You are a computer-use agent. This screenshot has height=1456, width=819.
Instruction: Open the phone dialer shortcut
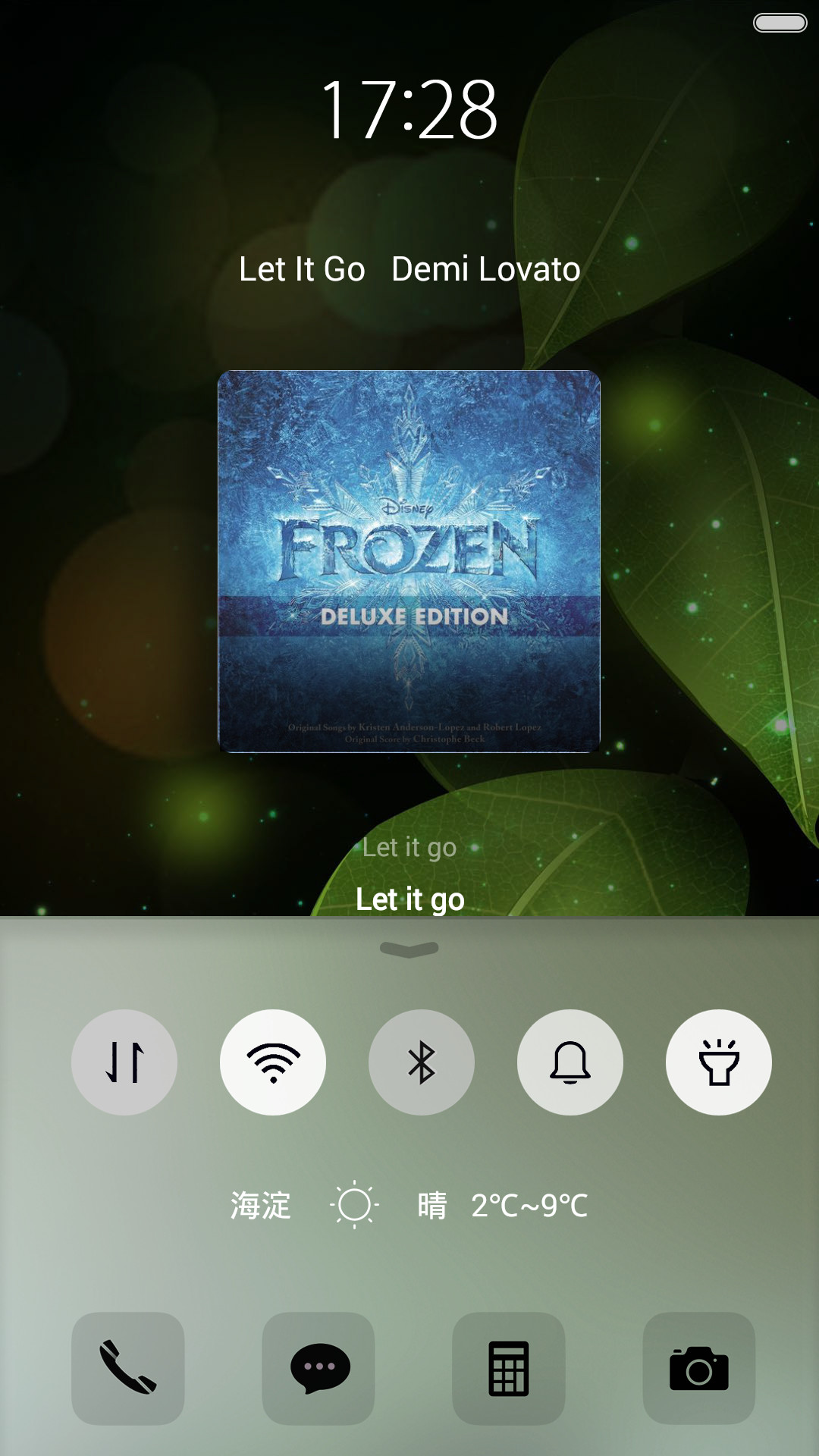128,1368
